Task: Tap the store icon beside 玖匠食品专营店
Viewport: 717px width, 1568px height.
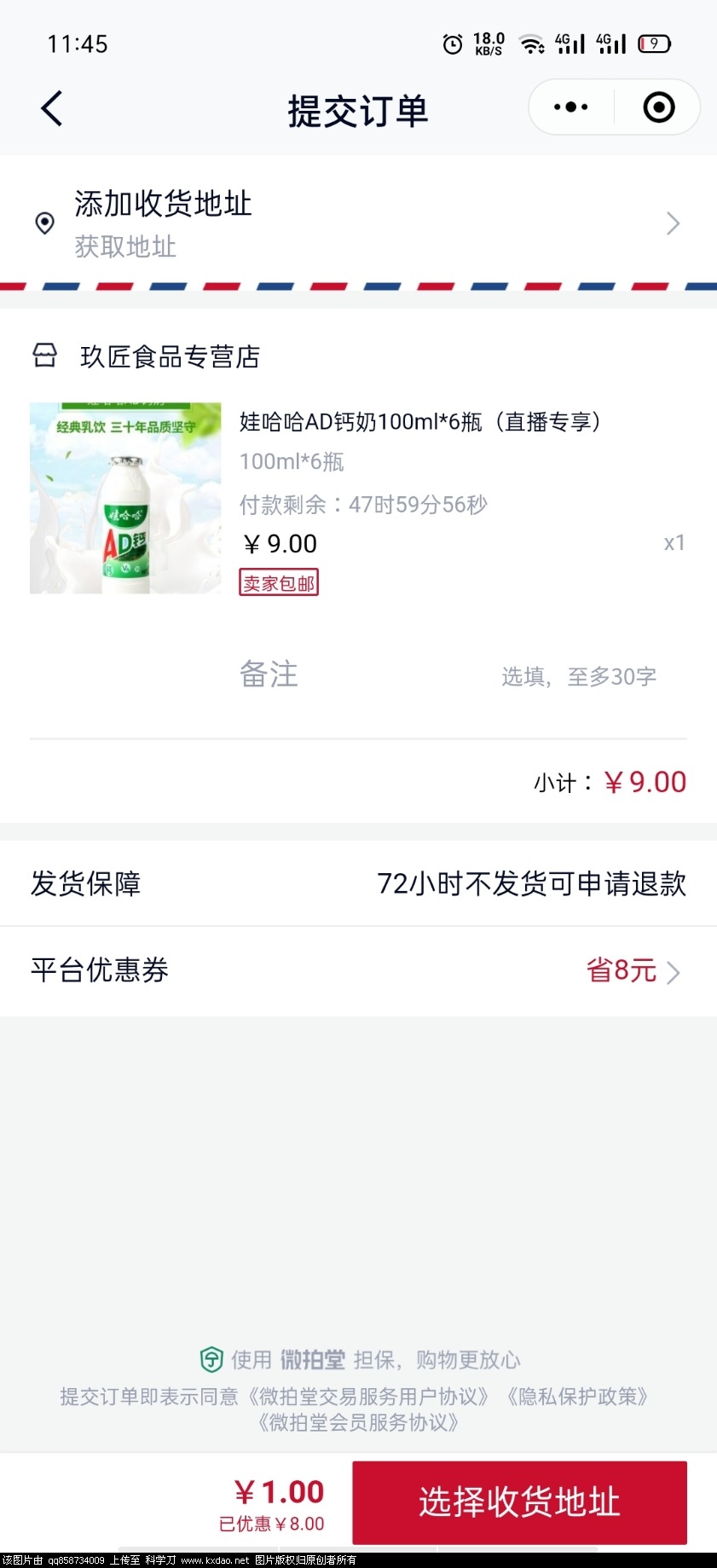Action: point(46,356)
